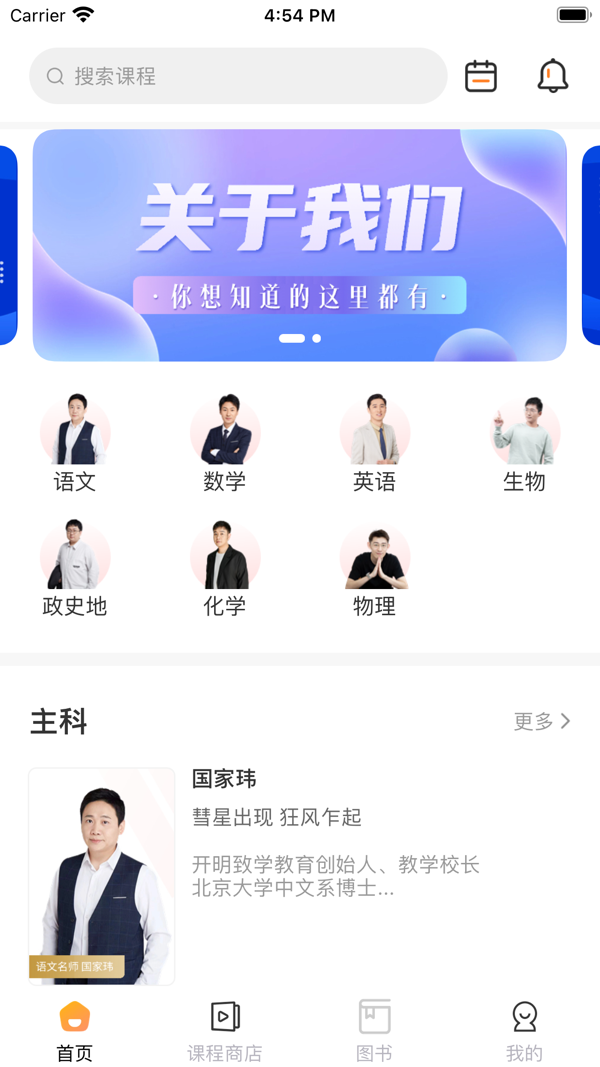Open the 关于我们 banner
The width and height of the screenshot is (600, 1067).
[300, 245]
